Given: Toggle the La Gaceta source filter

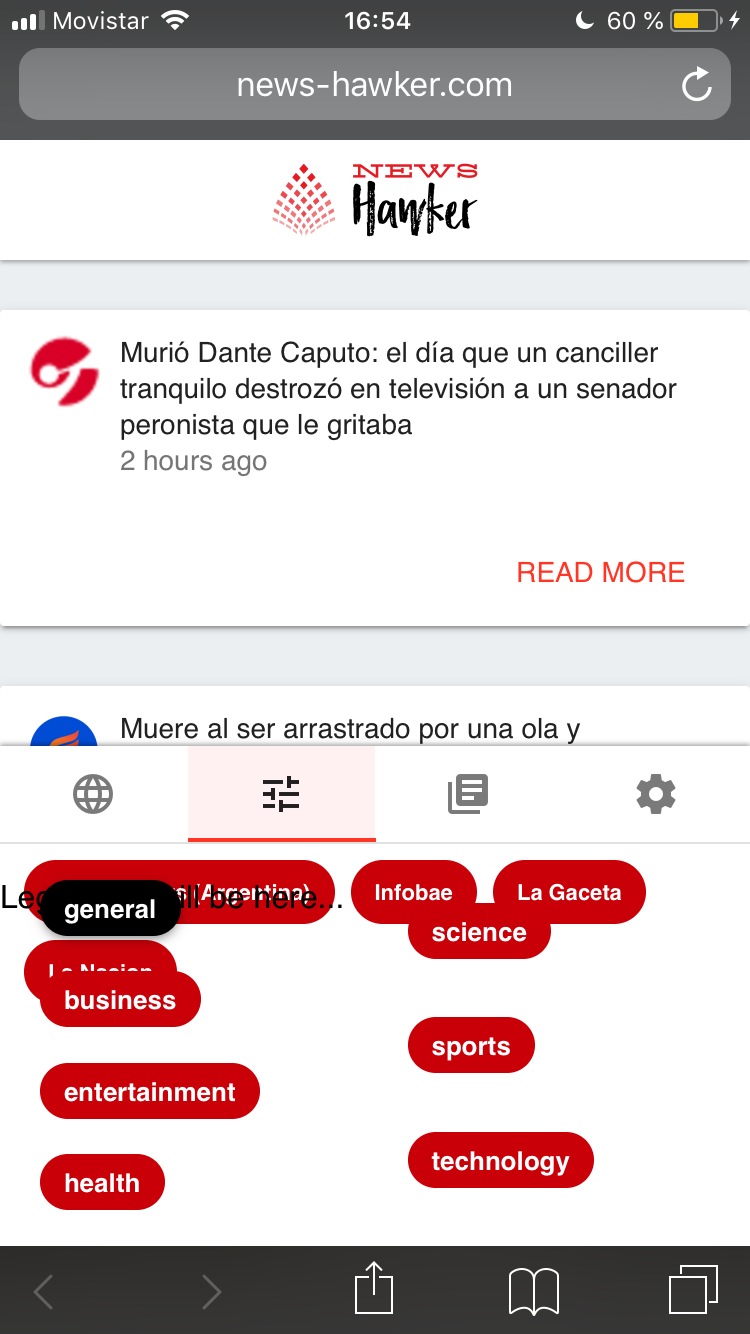Looking at the screenshot, I should pyautogui.click(x=569, y=892).
